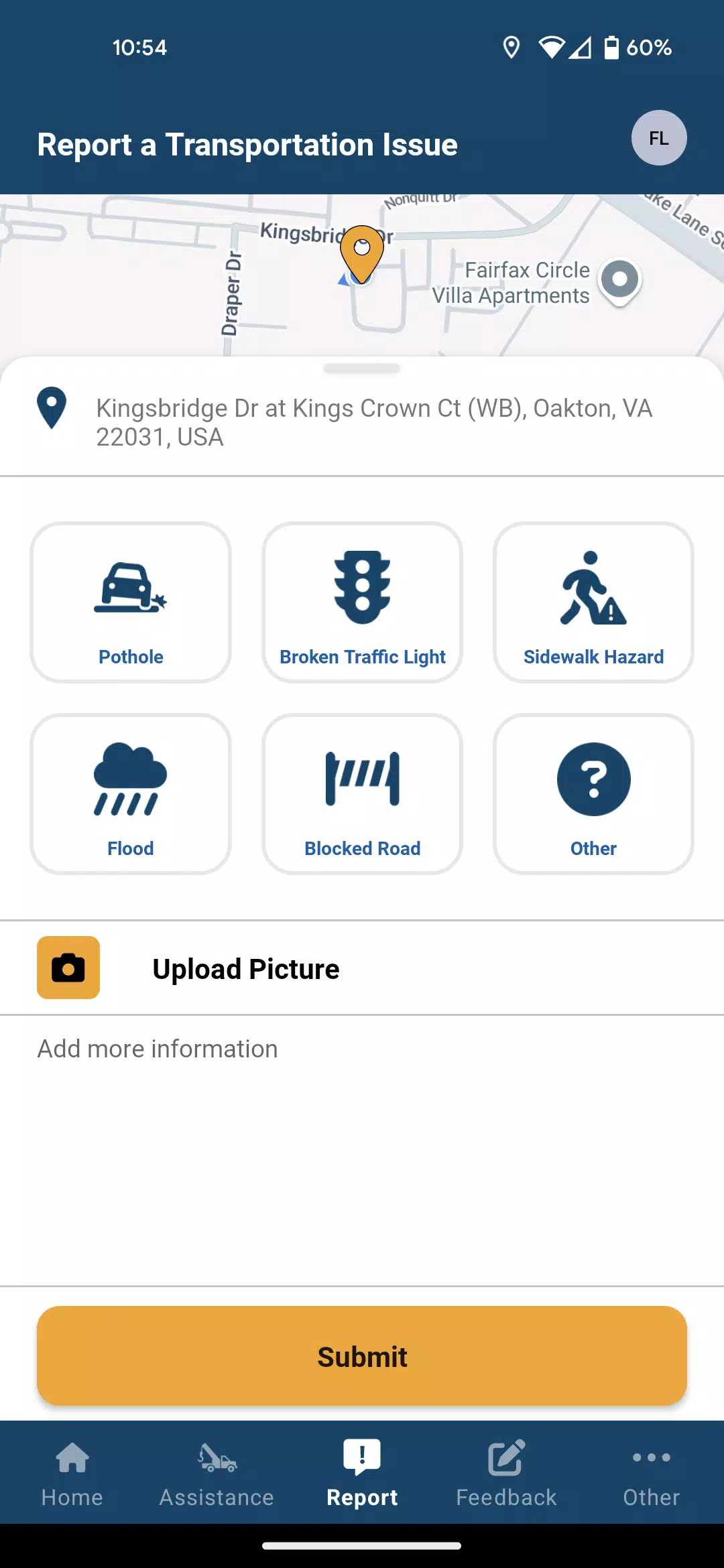The image size is (724, 1568).
Task: Open the Other tab in bottom navigation
Action: coord(652,1474)
